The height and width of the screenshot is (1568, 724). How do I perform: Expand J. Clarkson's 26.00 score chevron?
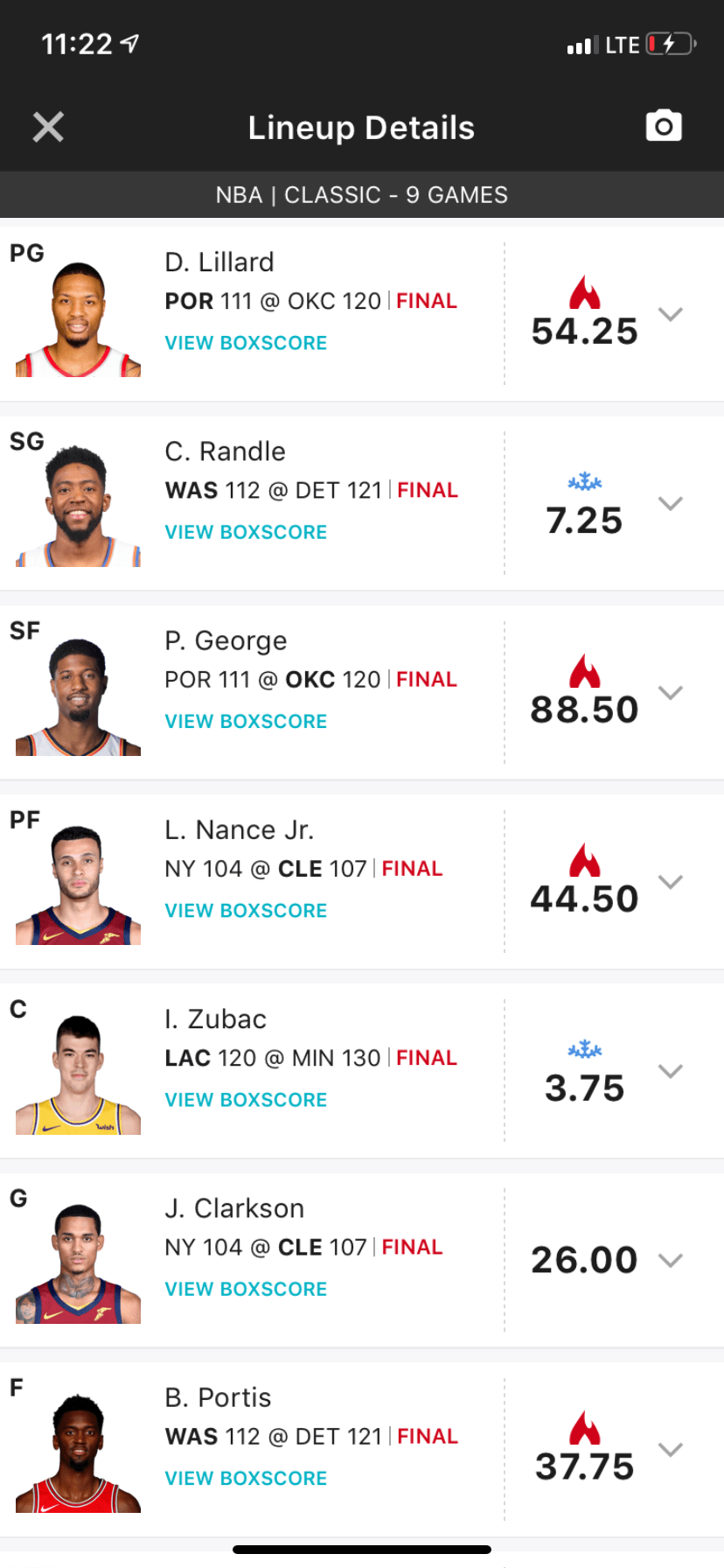pyautogui.click(x=670, y=1260)
